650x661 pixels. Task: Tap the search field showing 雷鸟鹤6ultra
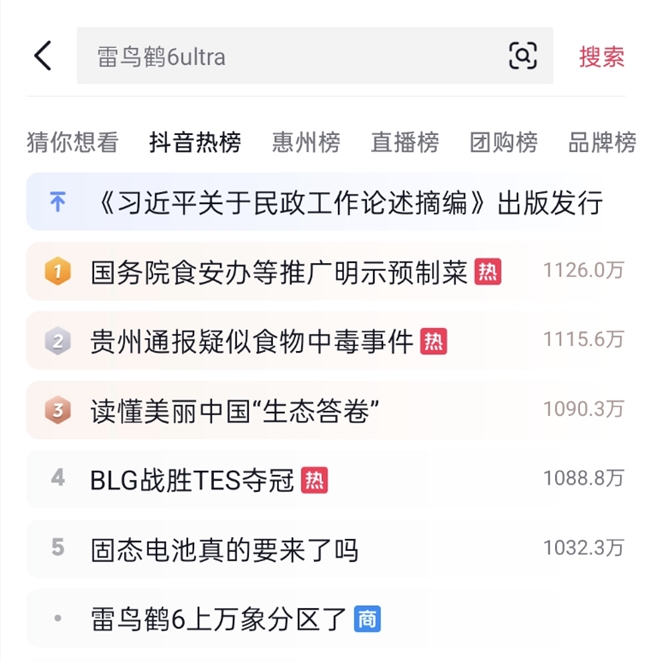point(290,56)
